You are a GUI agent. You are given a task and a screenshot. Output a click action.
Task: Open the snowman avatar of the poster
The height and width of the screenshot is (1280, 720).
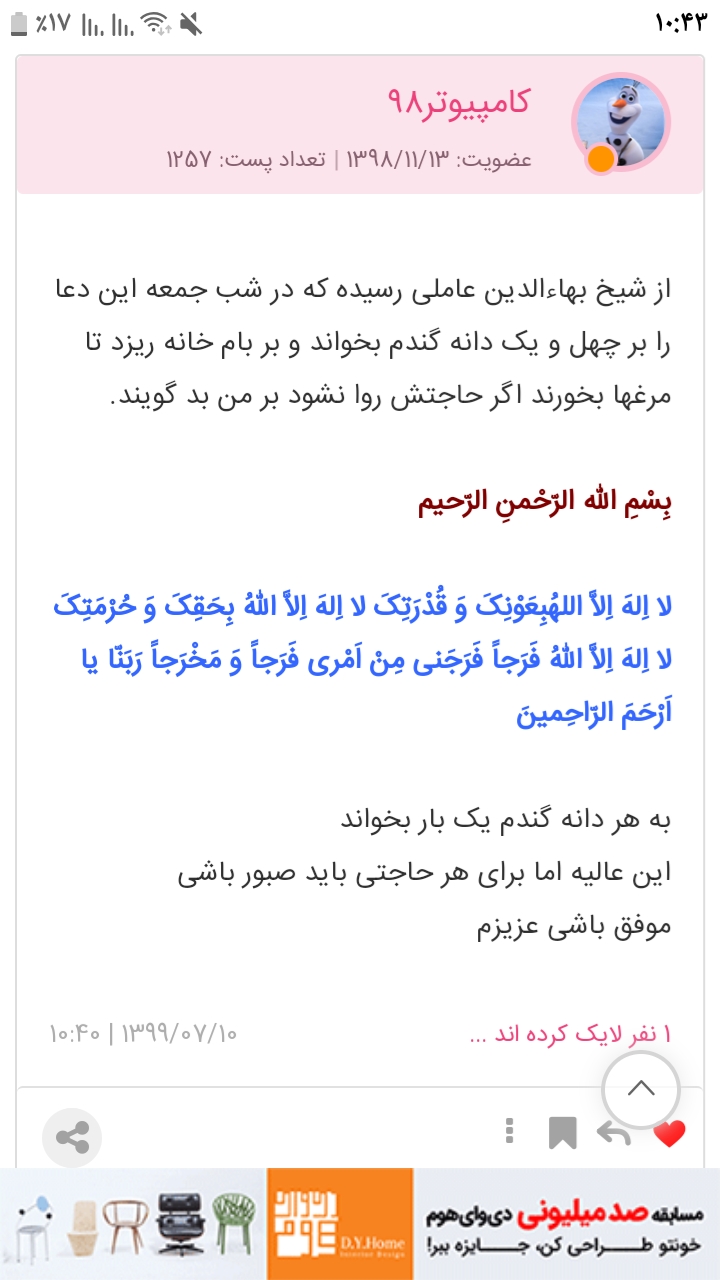620,122
